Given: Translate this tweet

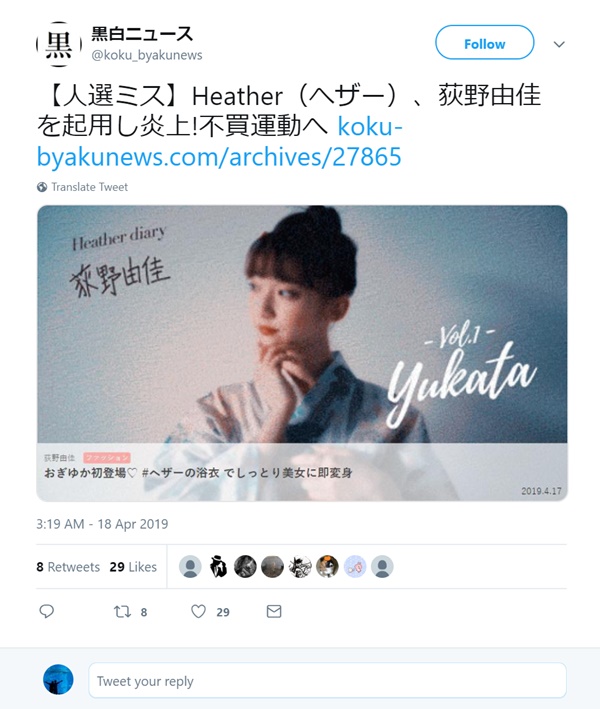Looking at the screenshot, I should click(89, 187).
